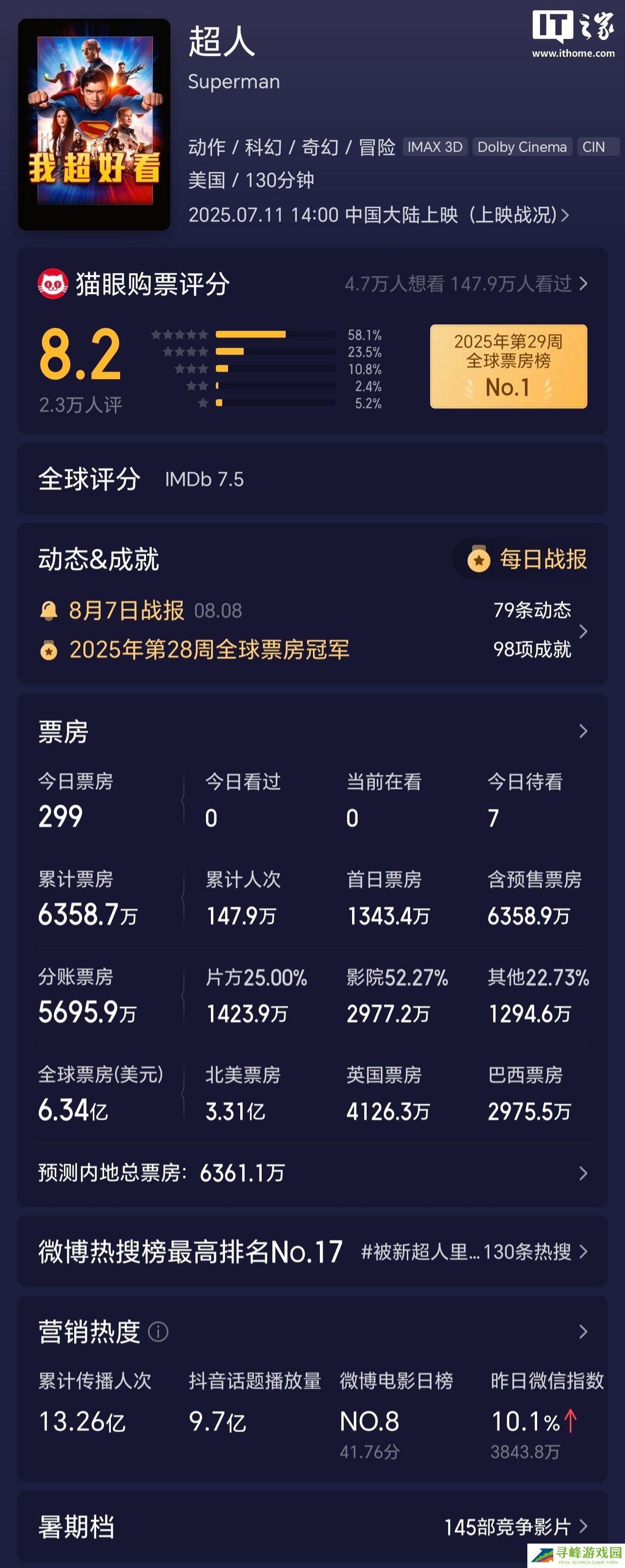The height and width of the screenshot is (1568, 625).
Task: Open the 每日战报 daily report
Action: 527,559
